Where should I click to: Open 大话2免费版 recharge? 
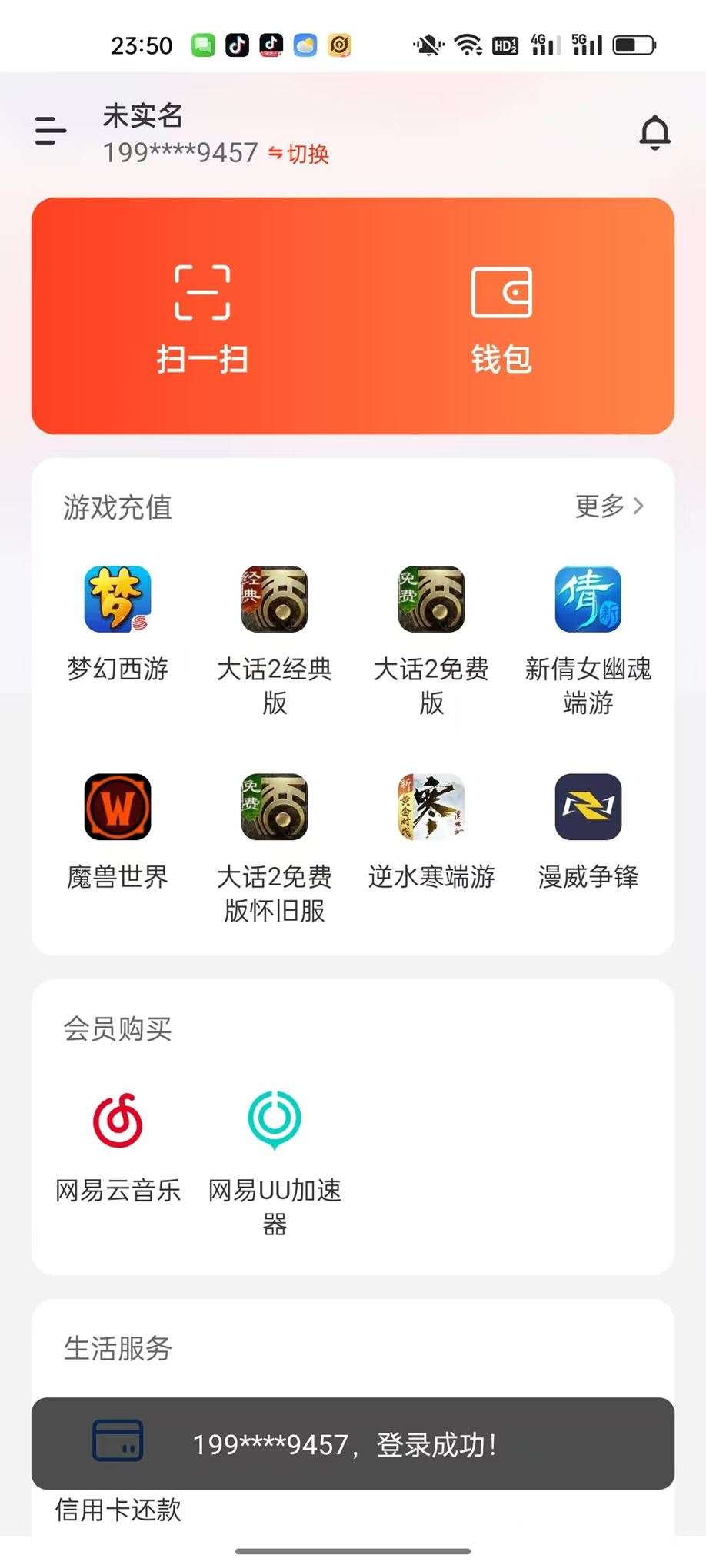[431, 600]
